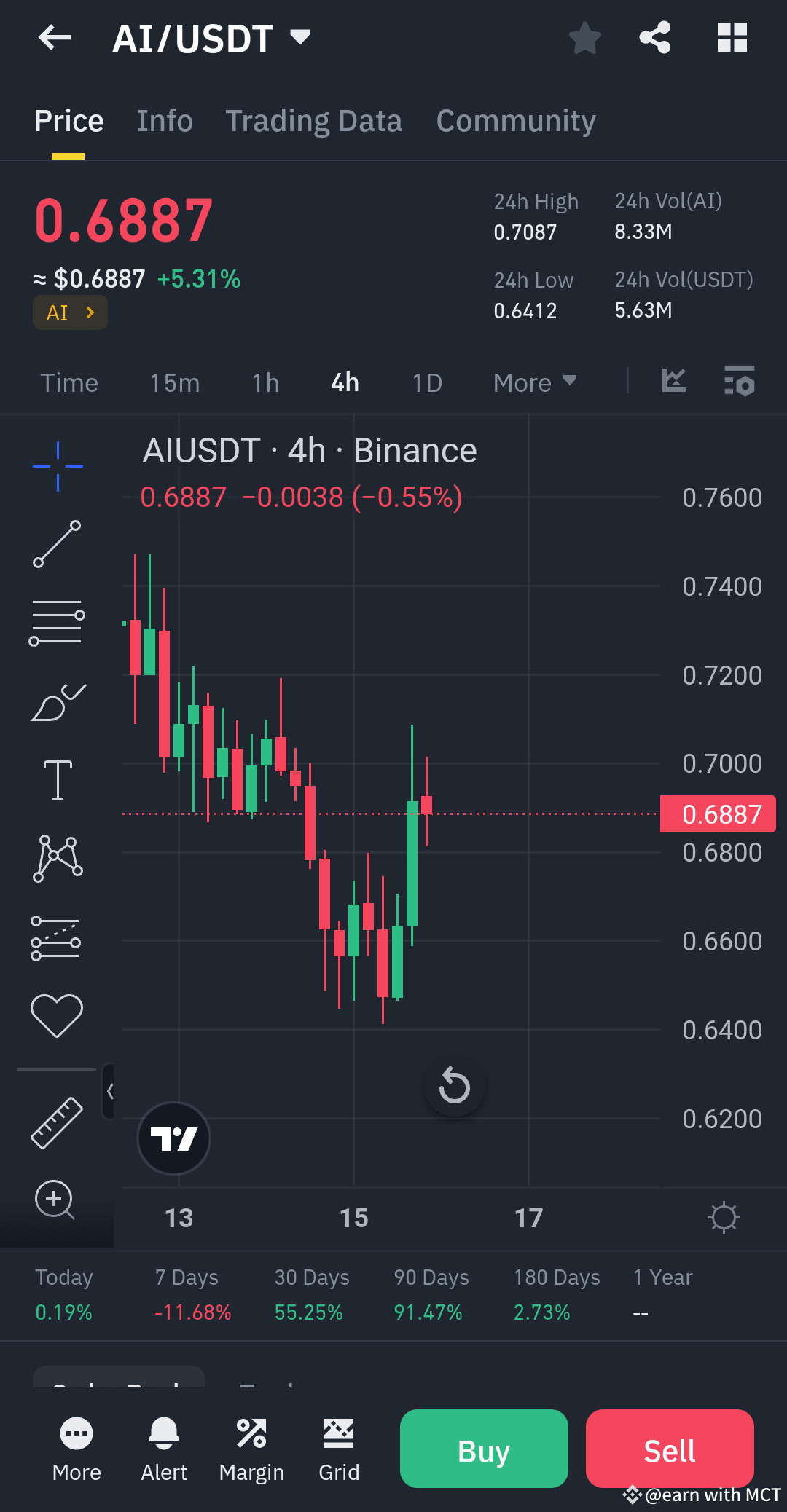The width and height of the screenshot is (787, 1512).
Task: Select the trend line drawing tool
Action: (57, 543)
